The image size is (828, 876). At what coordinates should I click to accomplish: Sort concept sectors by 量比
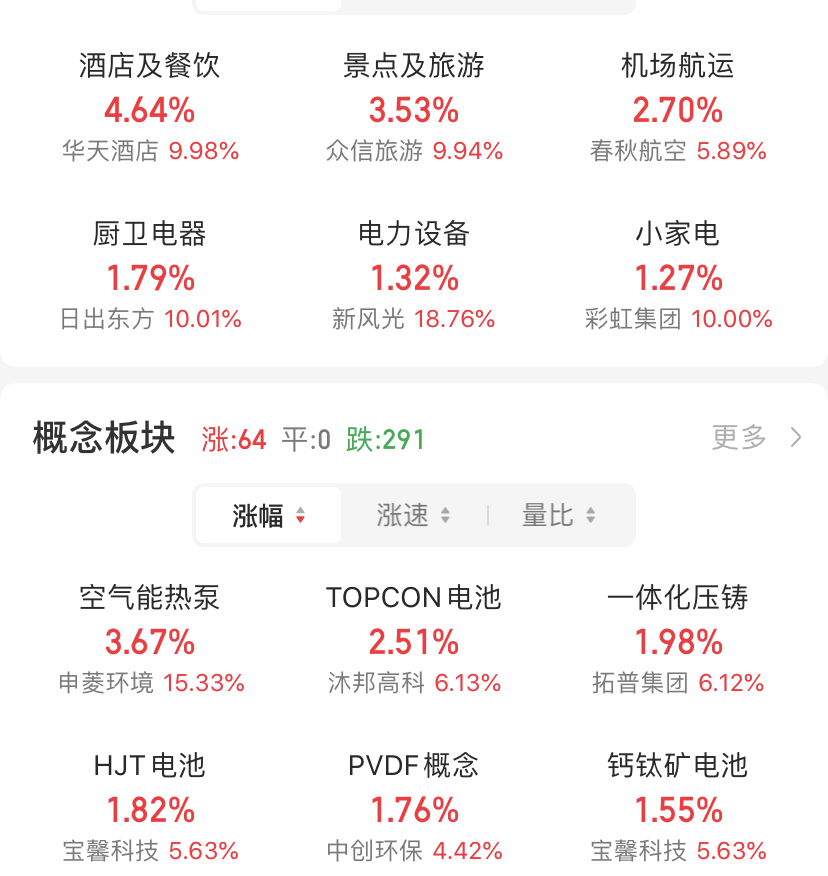(559, 515)
